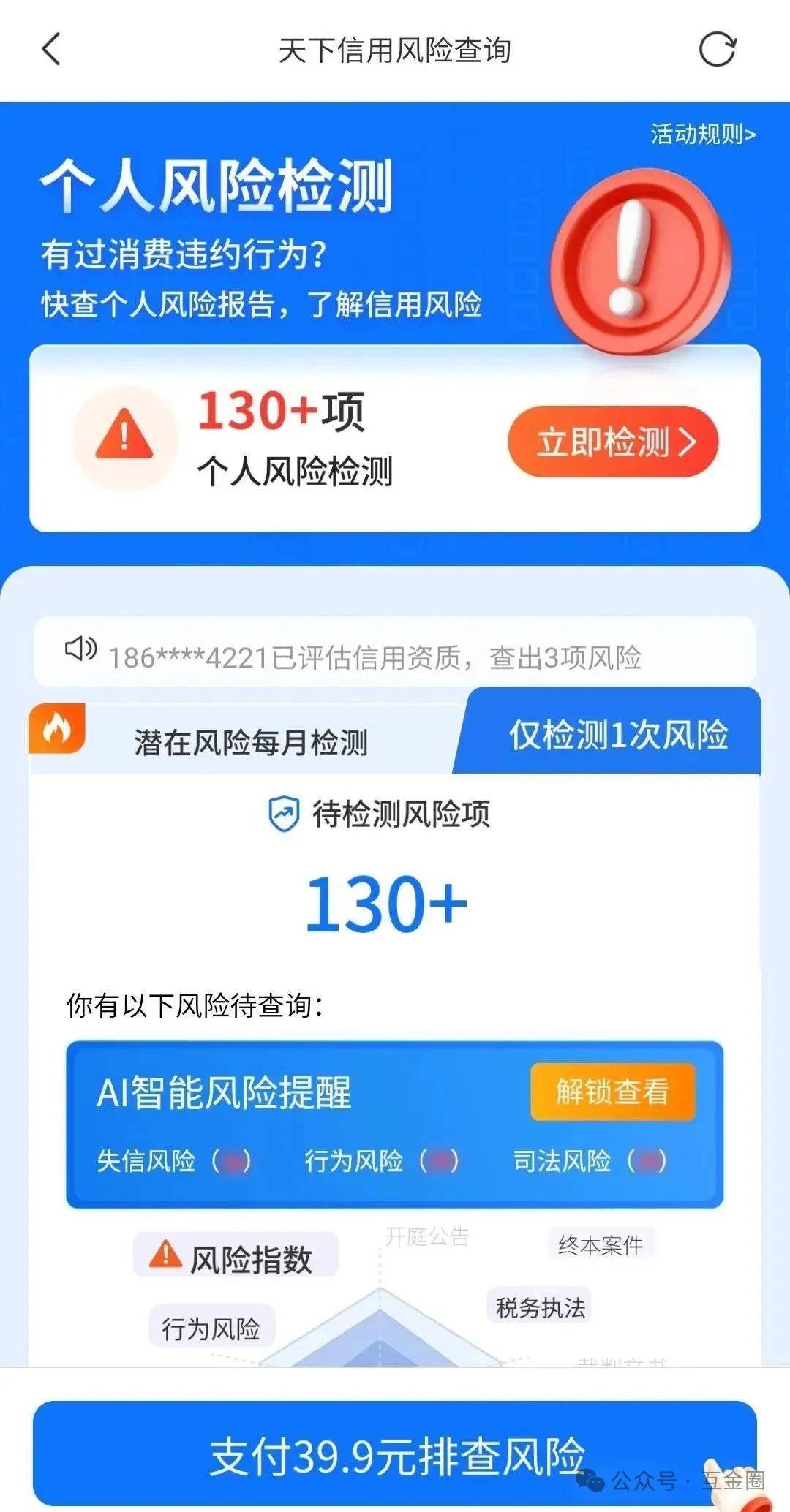The height and width of the screenshot is (1512, 790).
Task: Go back from the credit risk query page
Action: click(x=51, y=50)
